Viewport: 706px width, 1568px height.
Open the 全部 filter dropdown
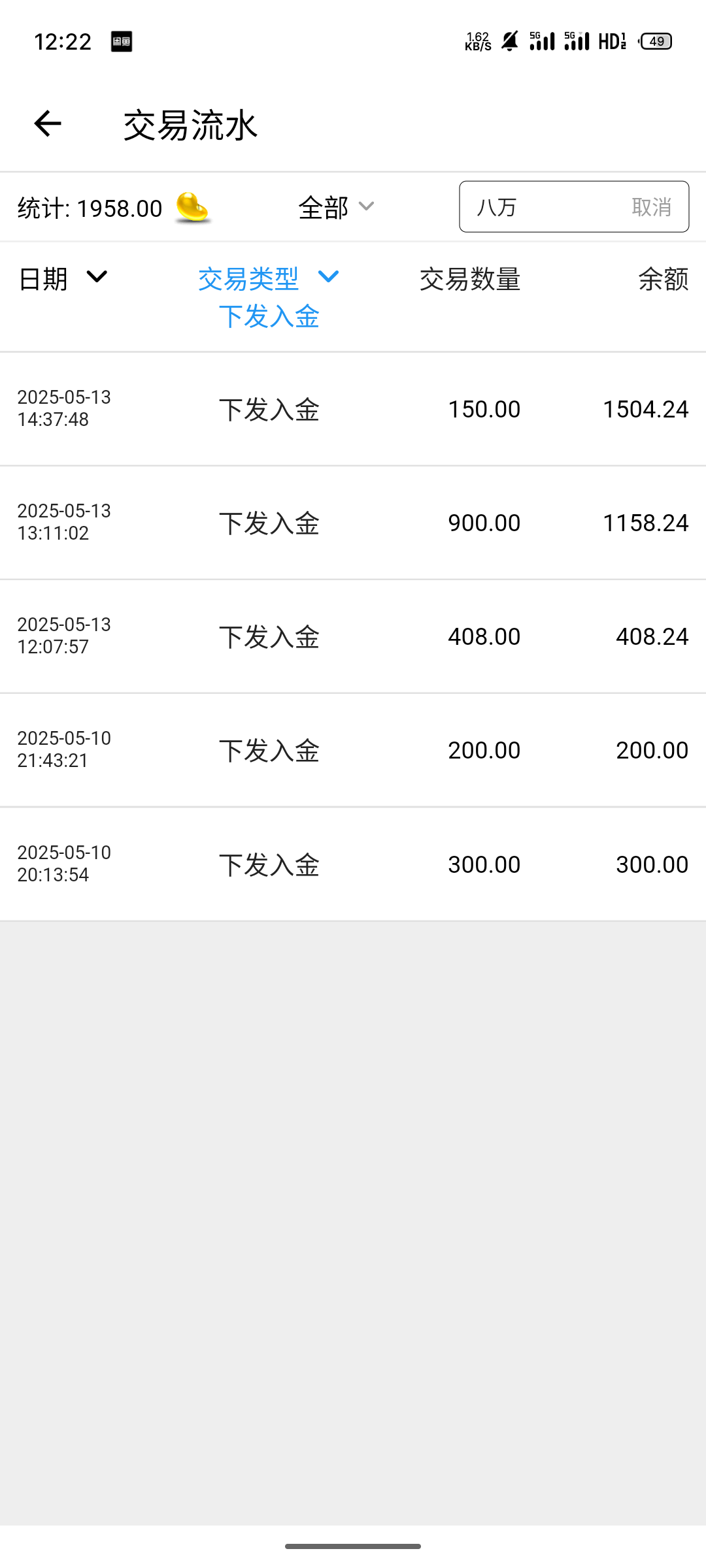[337, 207]
